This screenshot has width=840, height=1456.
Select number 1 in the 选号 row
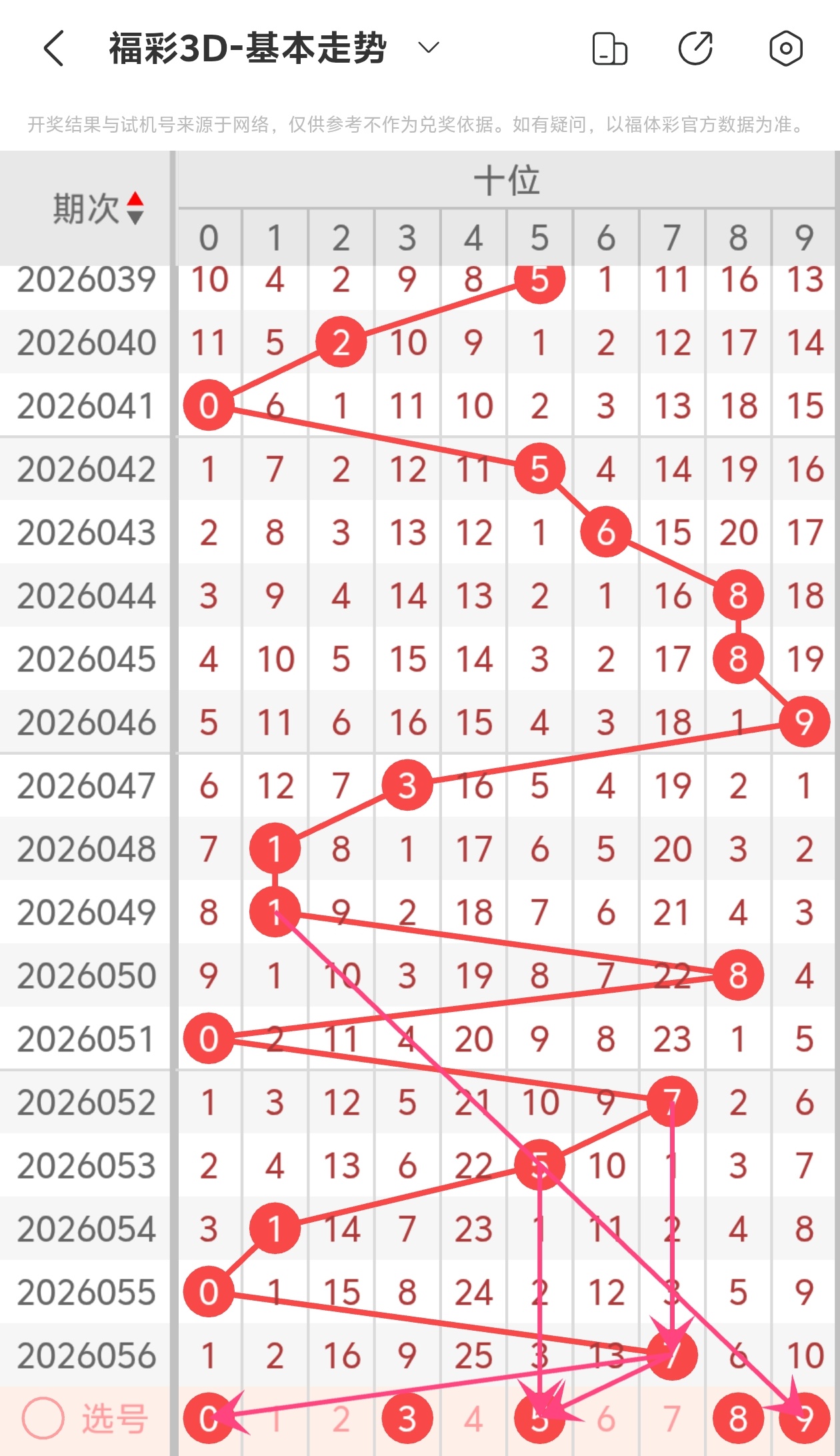[275, 1419]
